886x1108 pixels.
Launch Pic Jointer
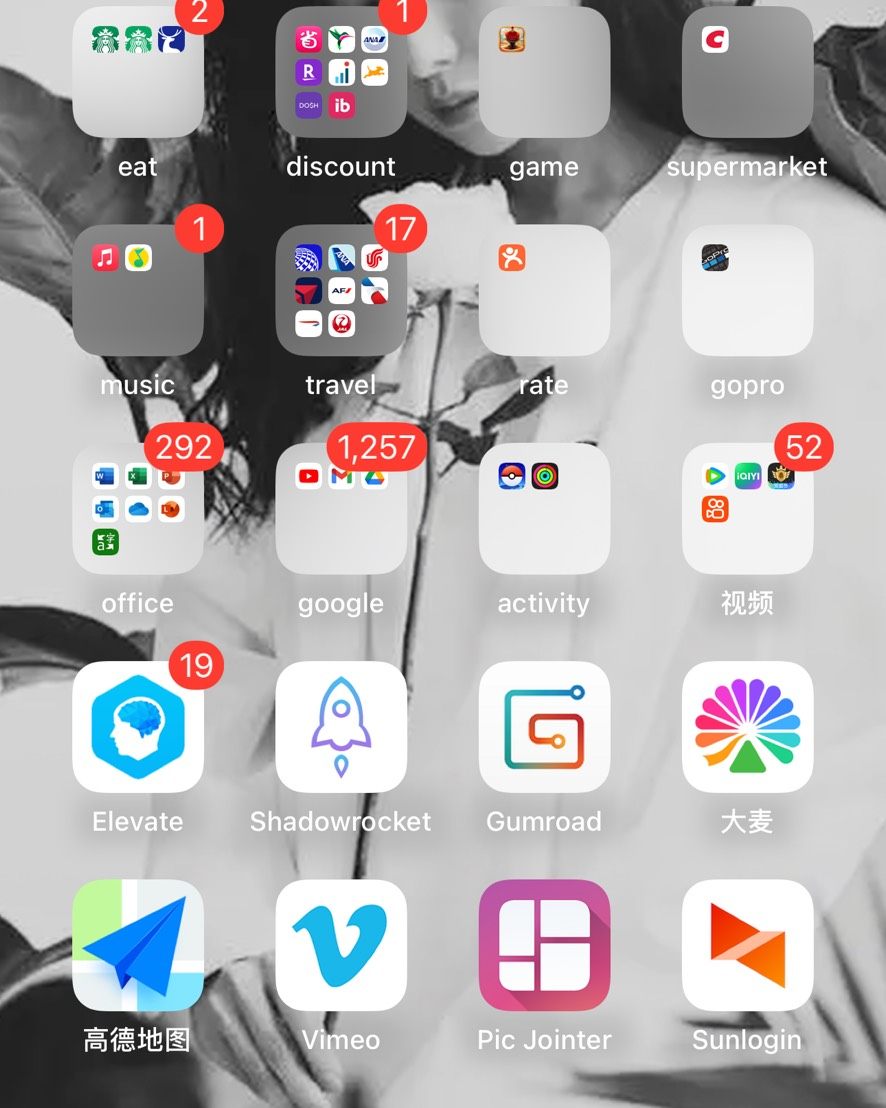544,945
